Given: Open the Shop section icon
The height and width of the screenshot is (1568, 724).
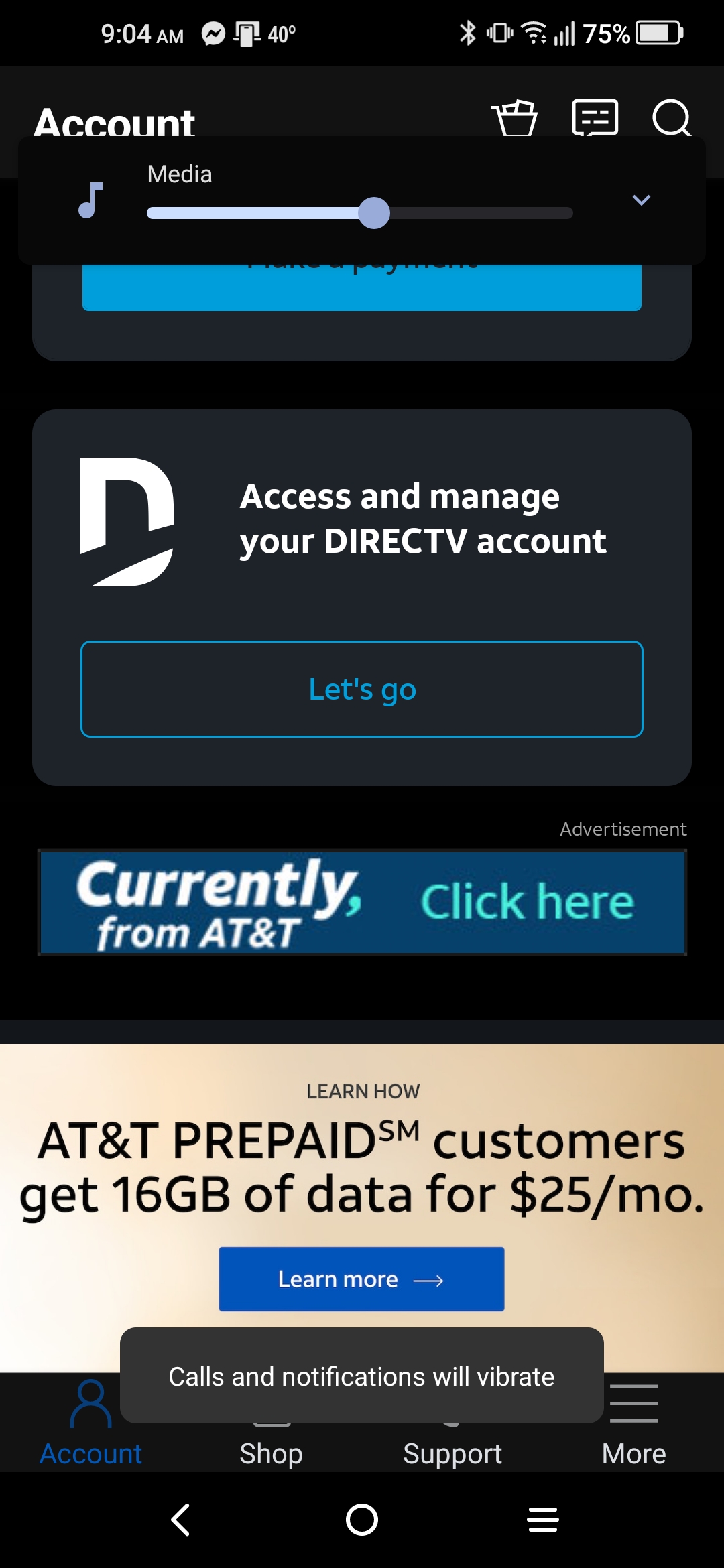Looking at the screenshot, I should click(270, 1404).
